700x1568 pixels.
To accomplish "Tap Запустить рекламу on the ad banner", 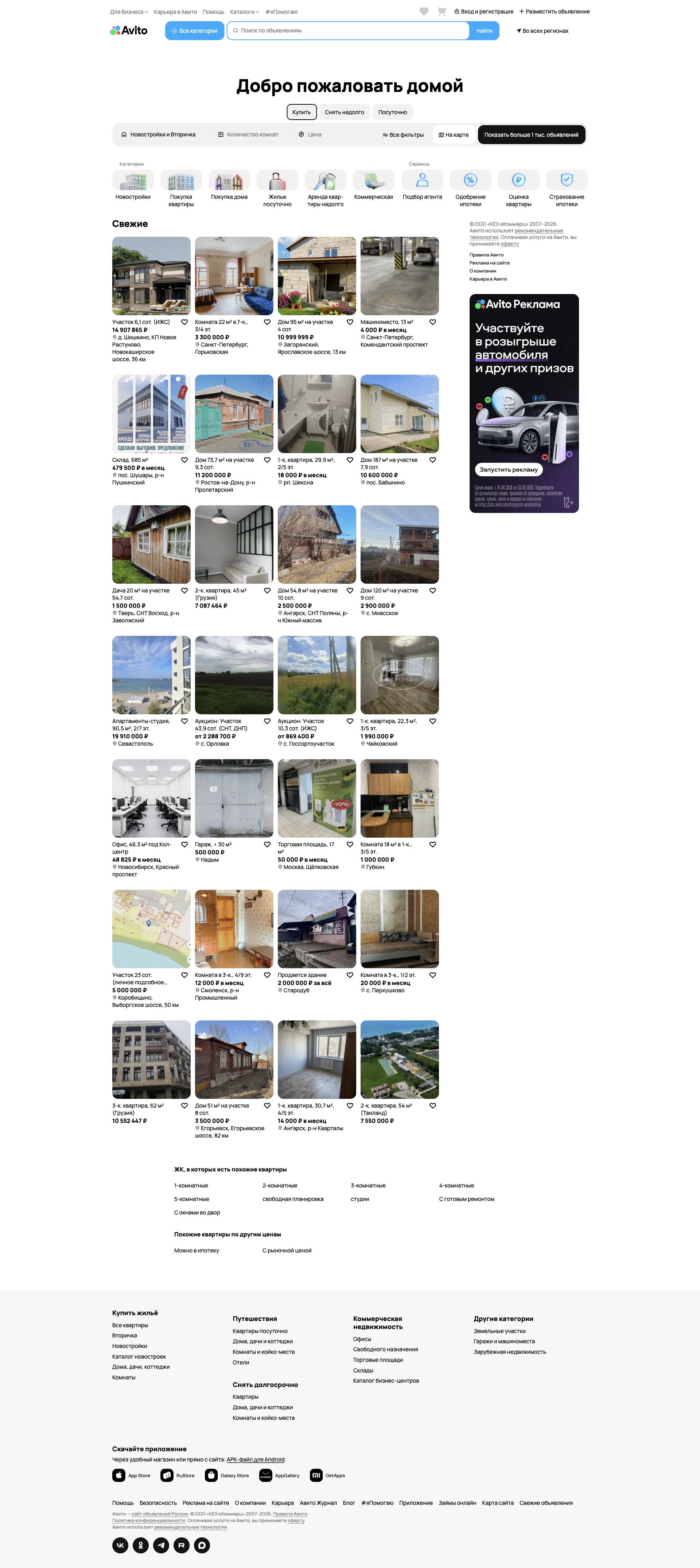I will point(509,469).
